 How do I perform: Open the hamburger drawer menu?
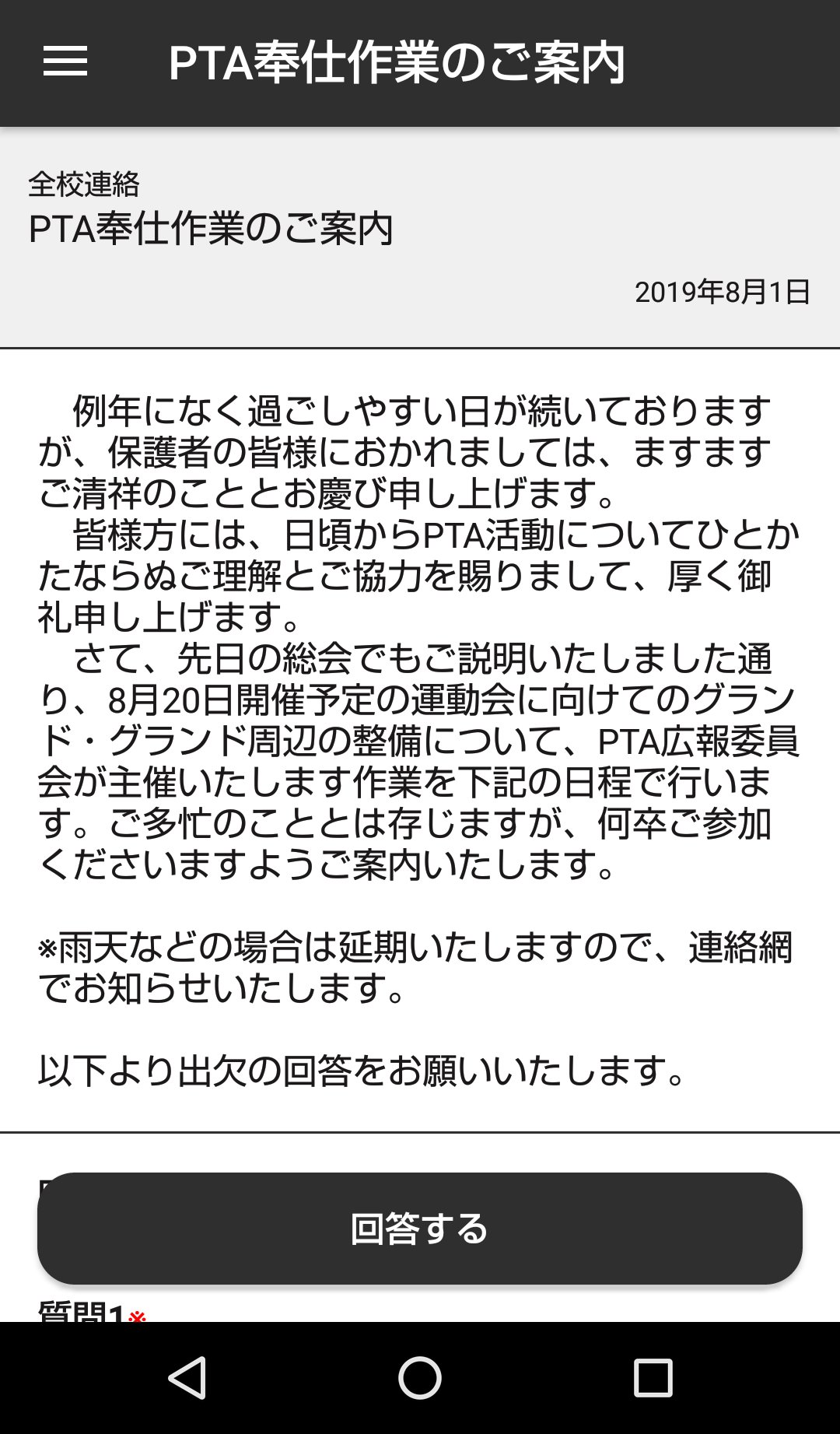pos(65,62)
